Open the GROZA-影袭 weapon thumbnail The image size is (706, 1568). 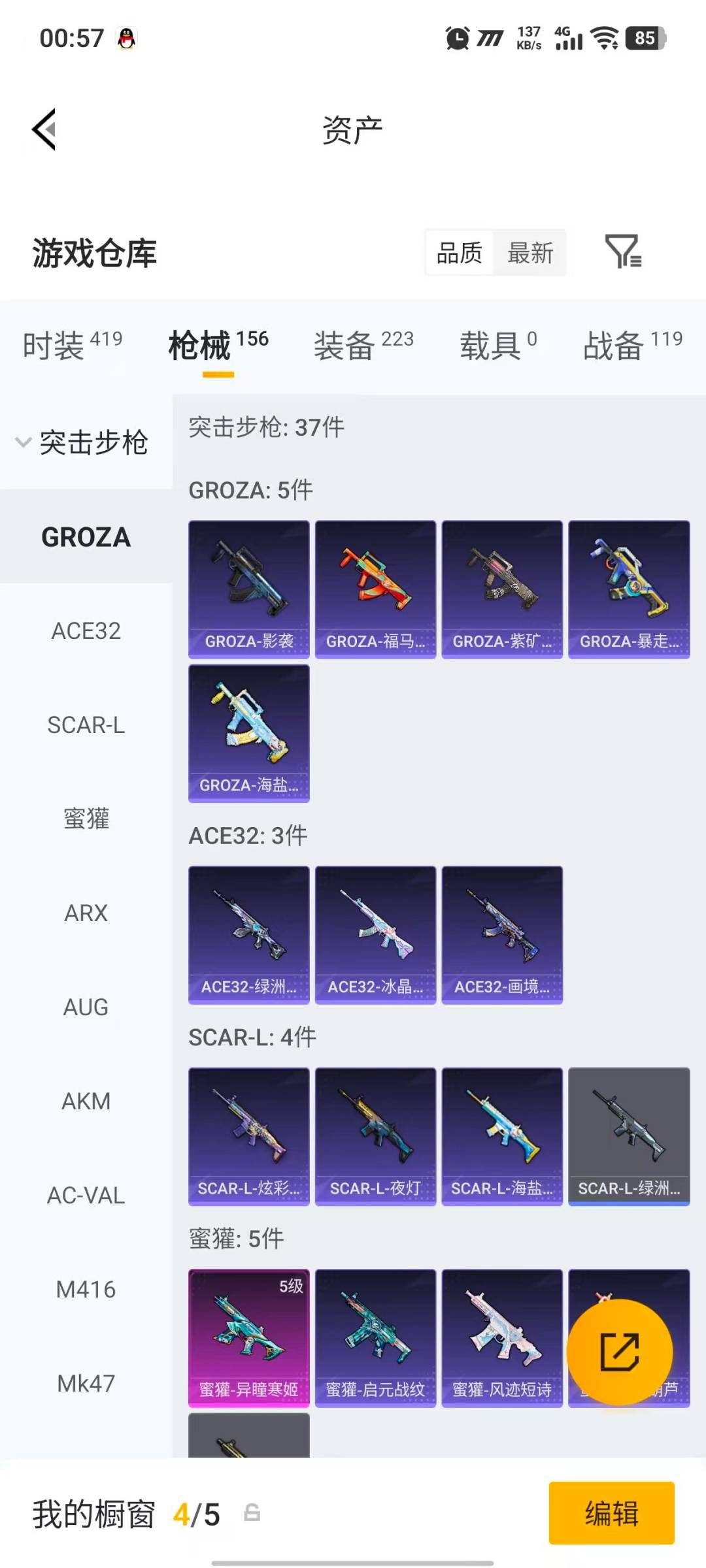click(x=248, y=587)
